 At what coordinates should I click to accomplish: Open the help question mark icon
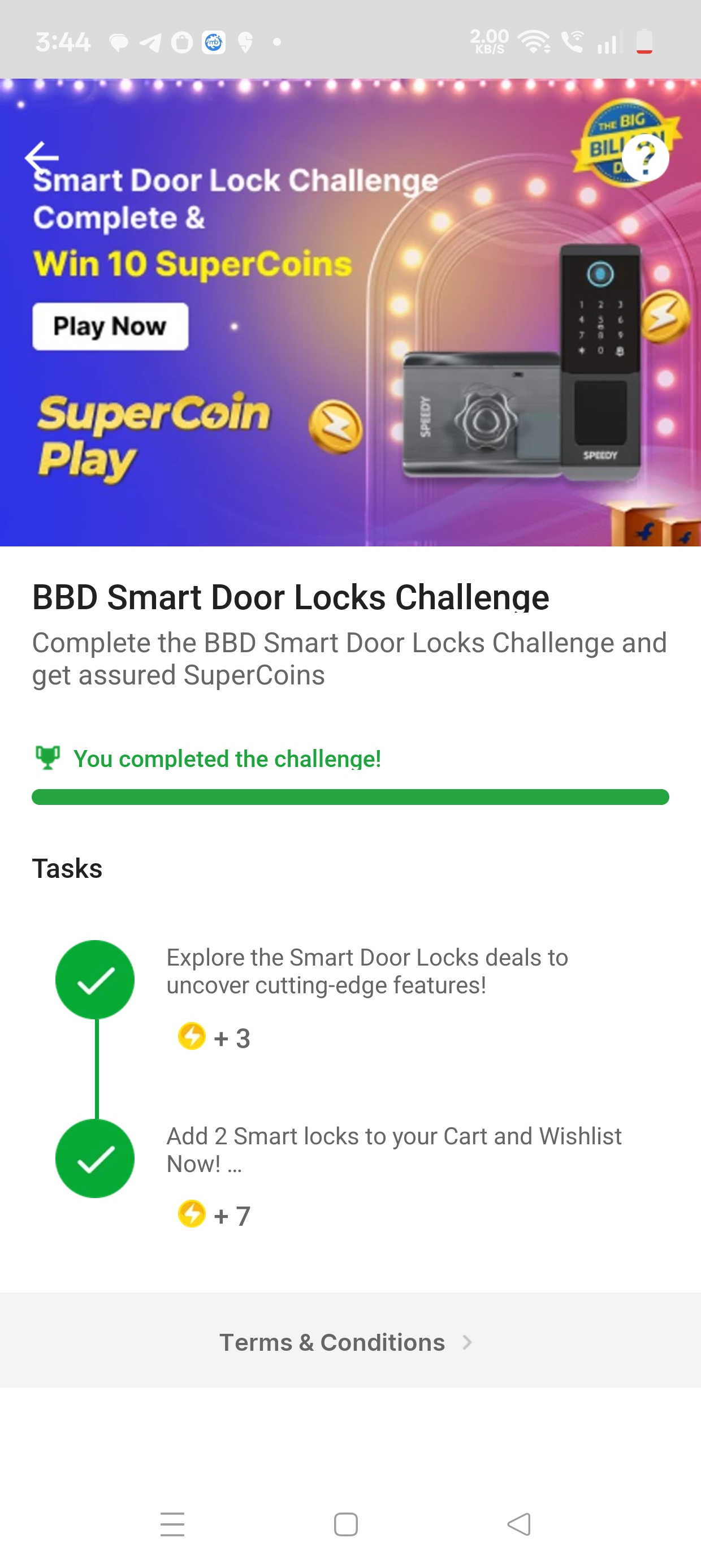644,158
